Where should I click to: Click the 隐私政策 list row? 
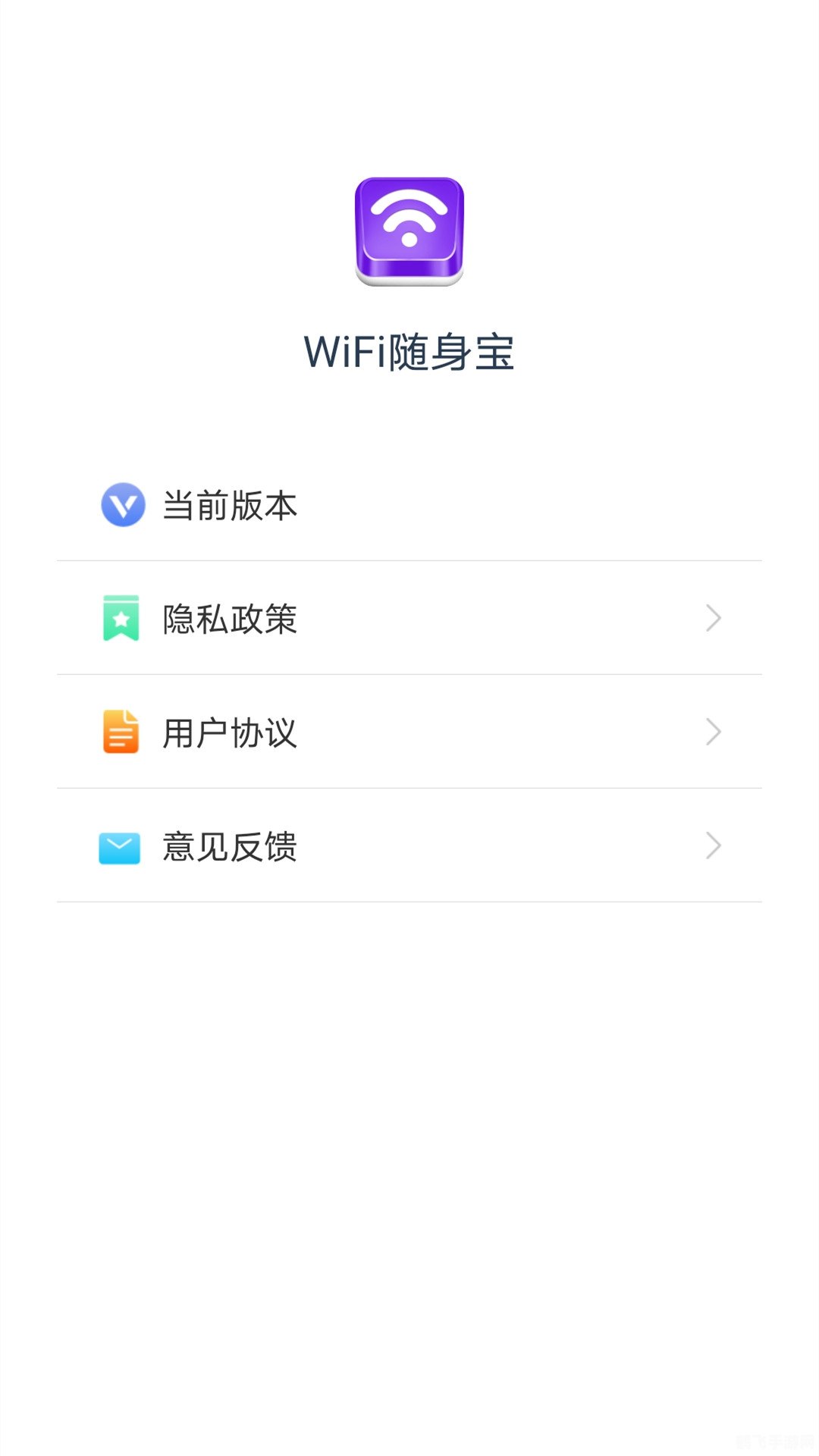coord(409,619)
